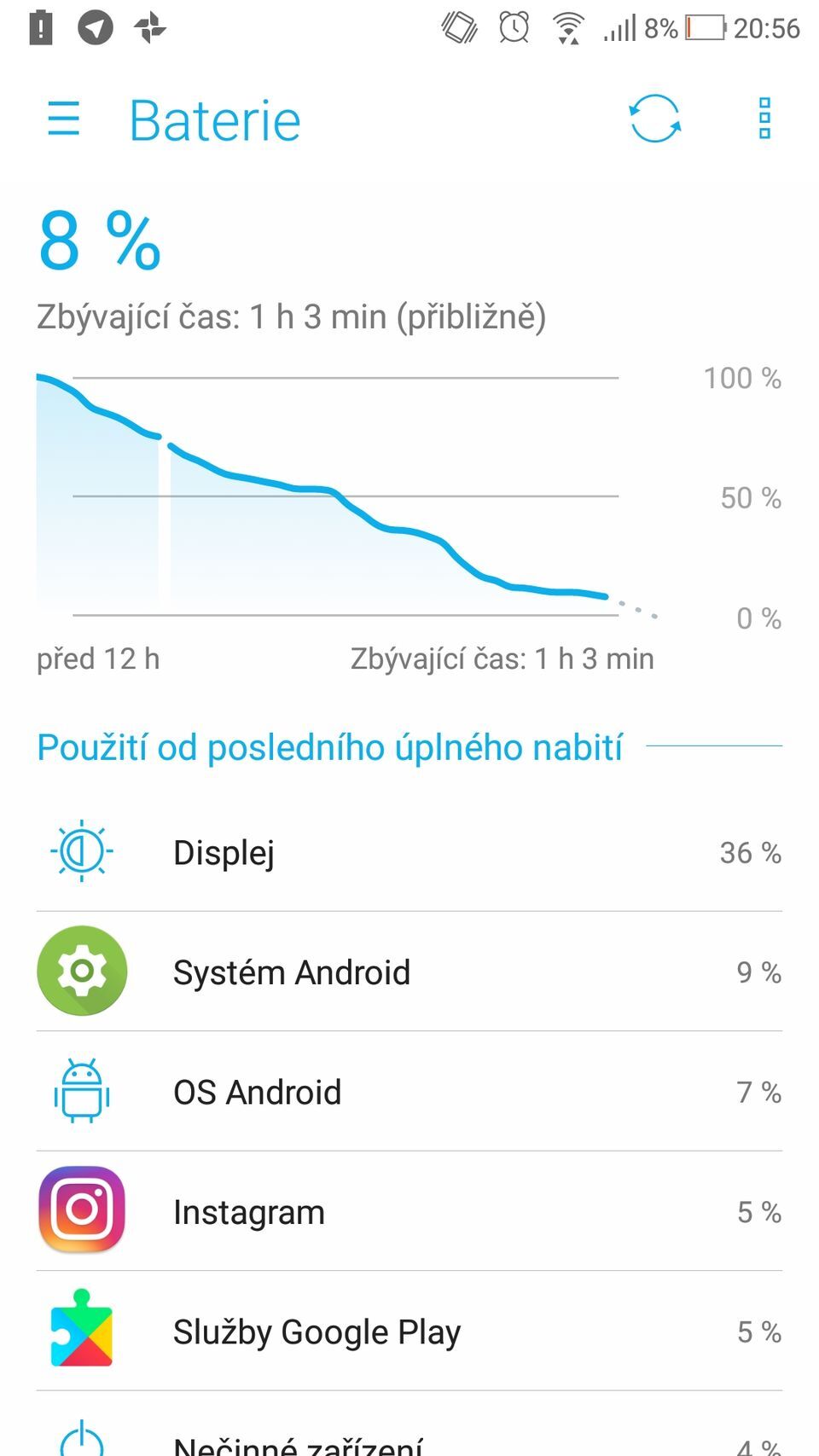
Task: Select the 8 % battery percentage heading
Action: 98,241
